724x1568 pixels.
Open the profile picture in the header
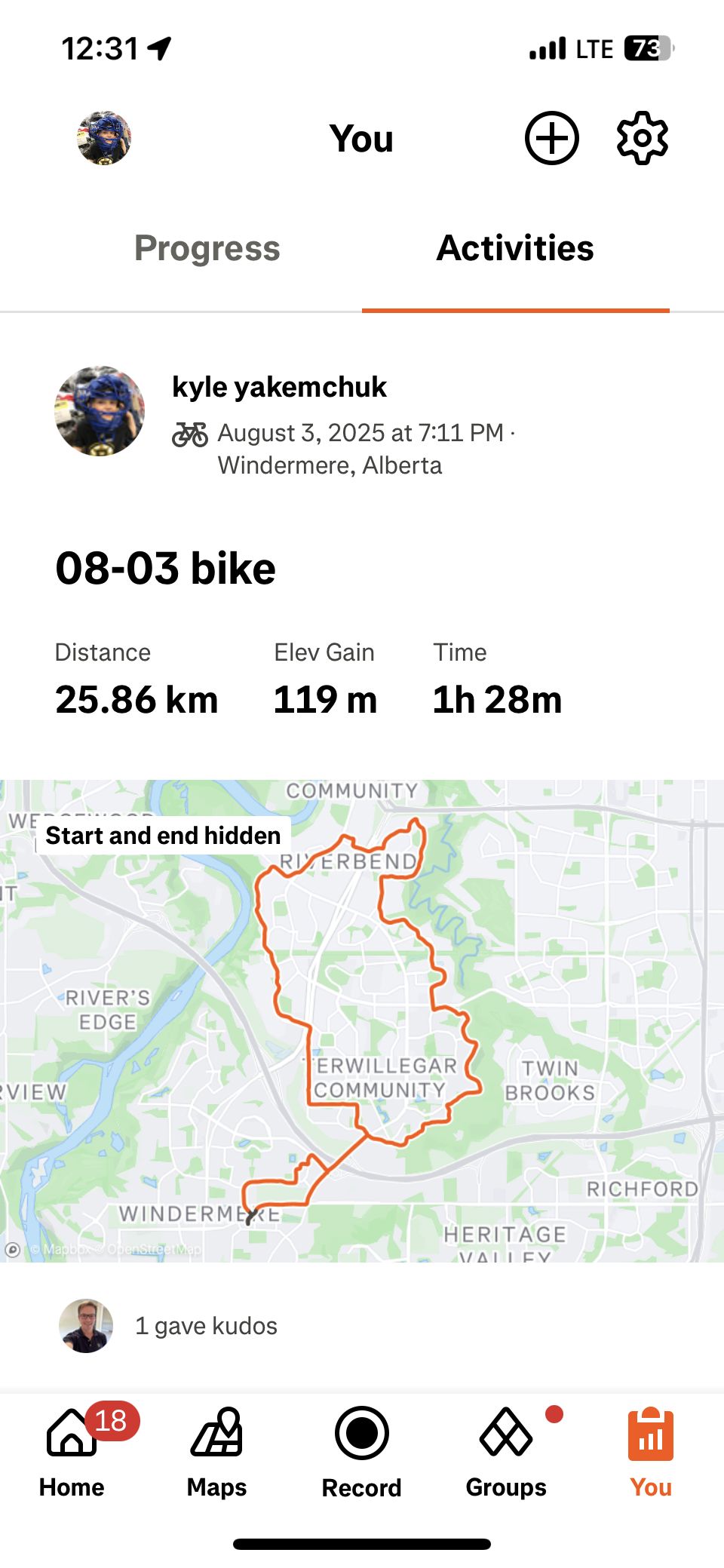104,138
